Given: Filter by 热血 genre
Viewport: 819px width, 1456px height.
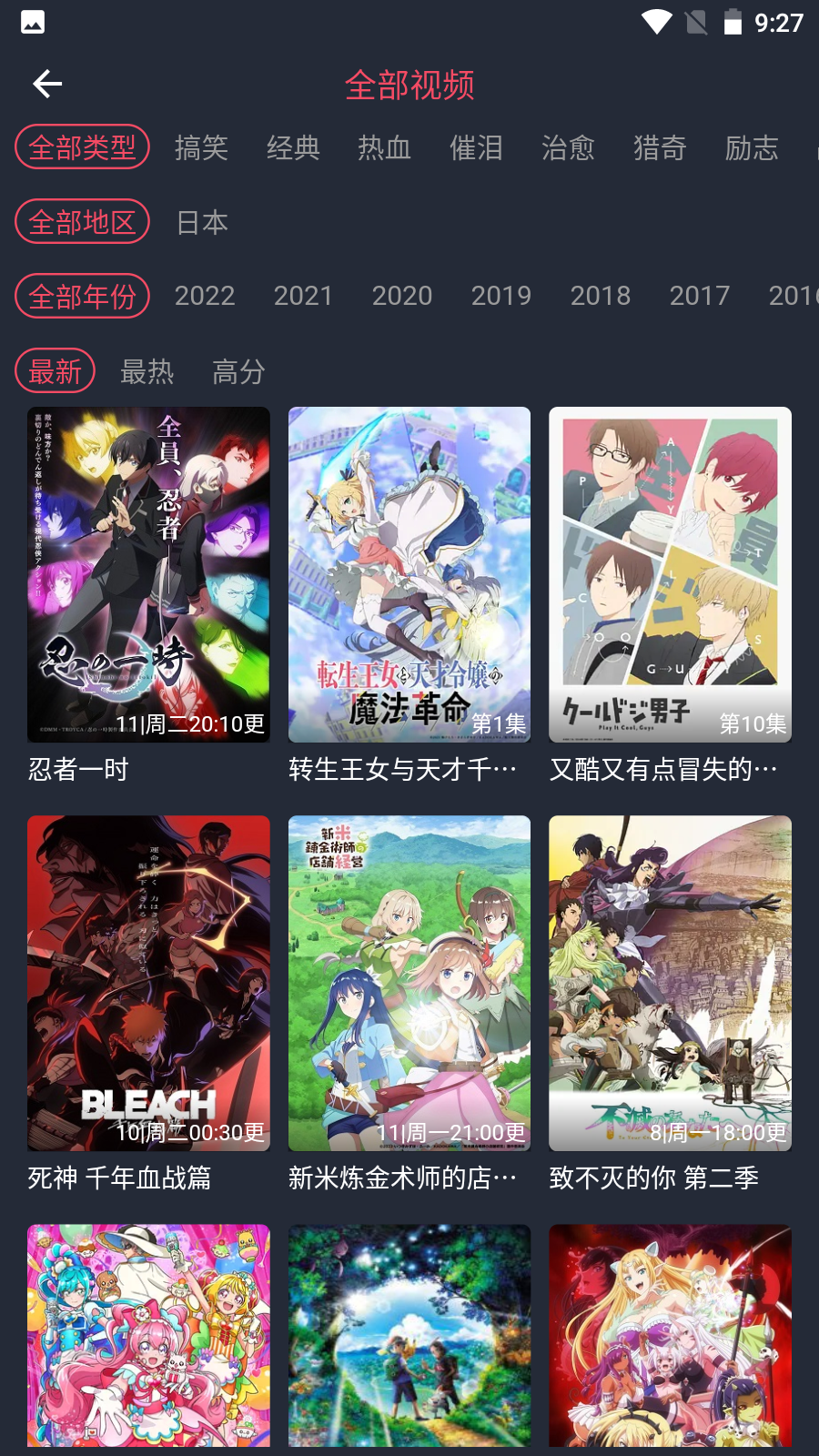Looking at the screenshot, I should (384, 148).
